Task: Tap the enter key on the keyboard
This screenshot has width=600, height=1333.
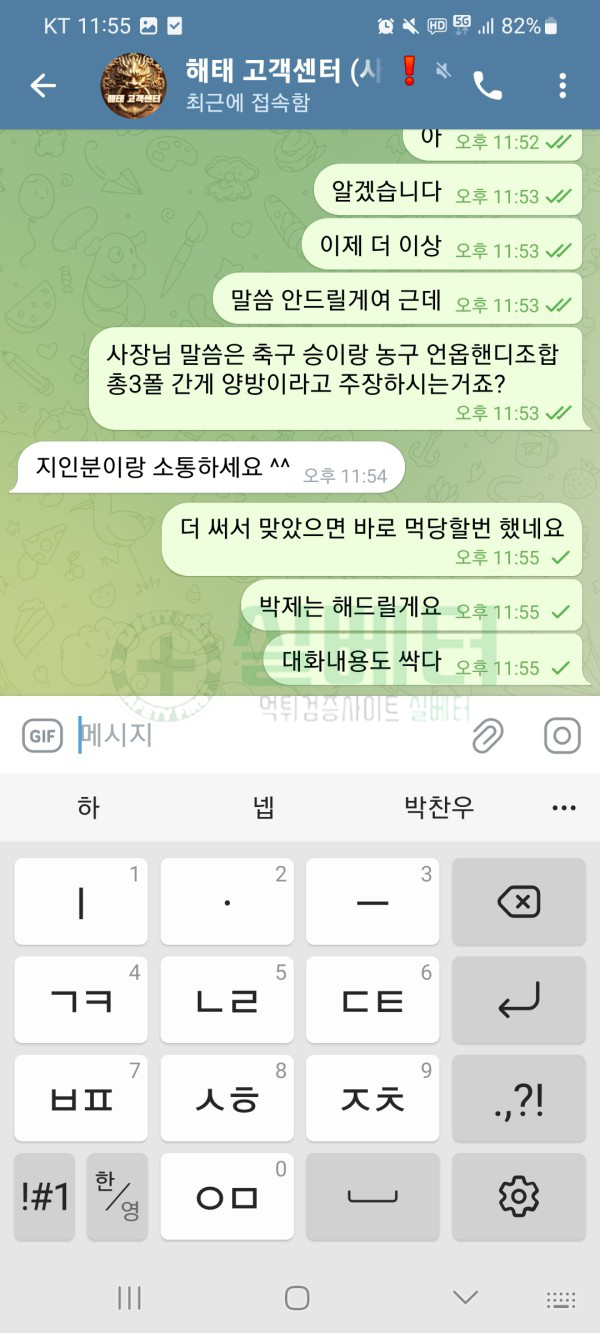Action: click(518, 1000)
